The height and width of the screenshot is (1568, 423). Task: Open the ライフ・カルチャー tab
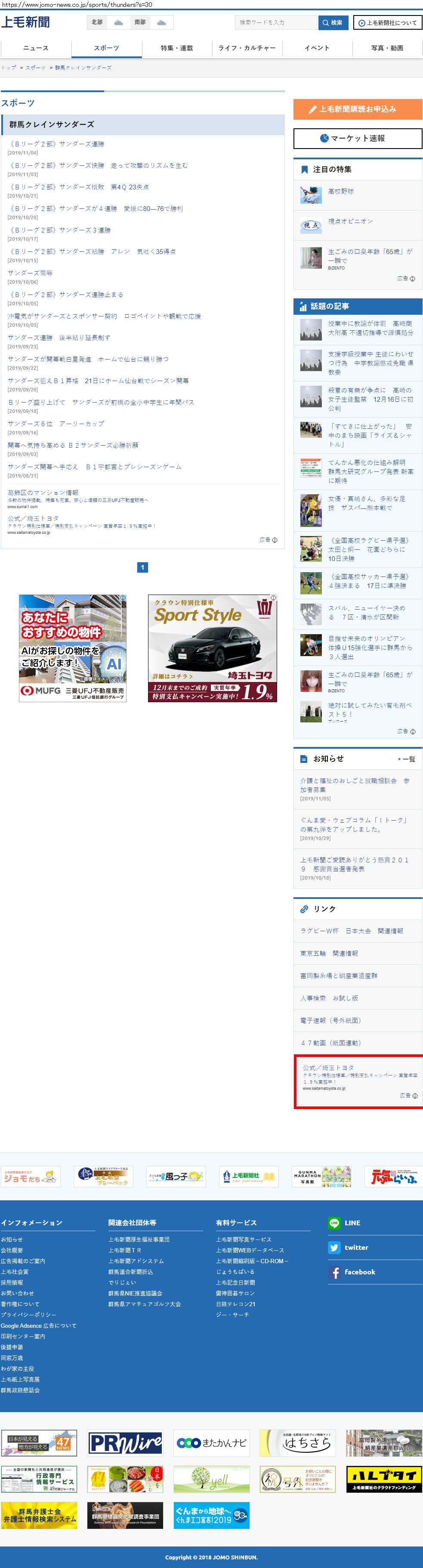tap(247, 48)
